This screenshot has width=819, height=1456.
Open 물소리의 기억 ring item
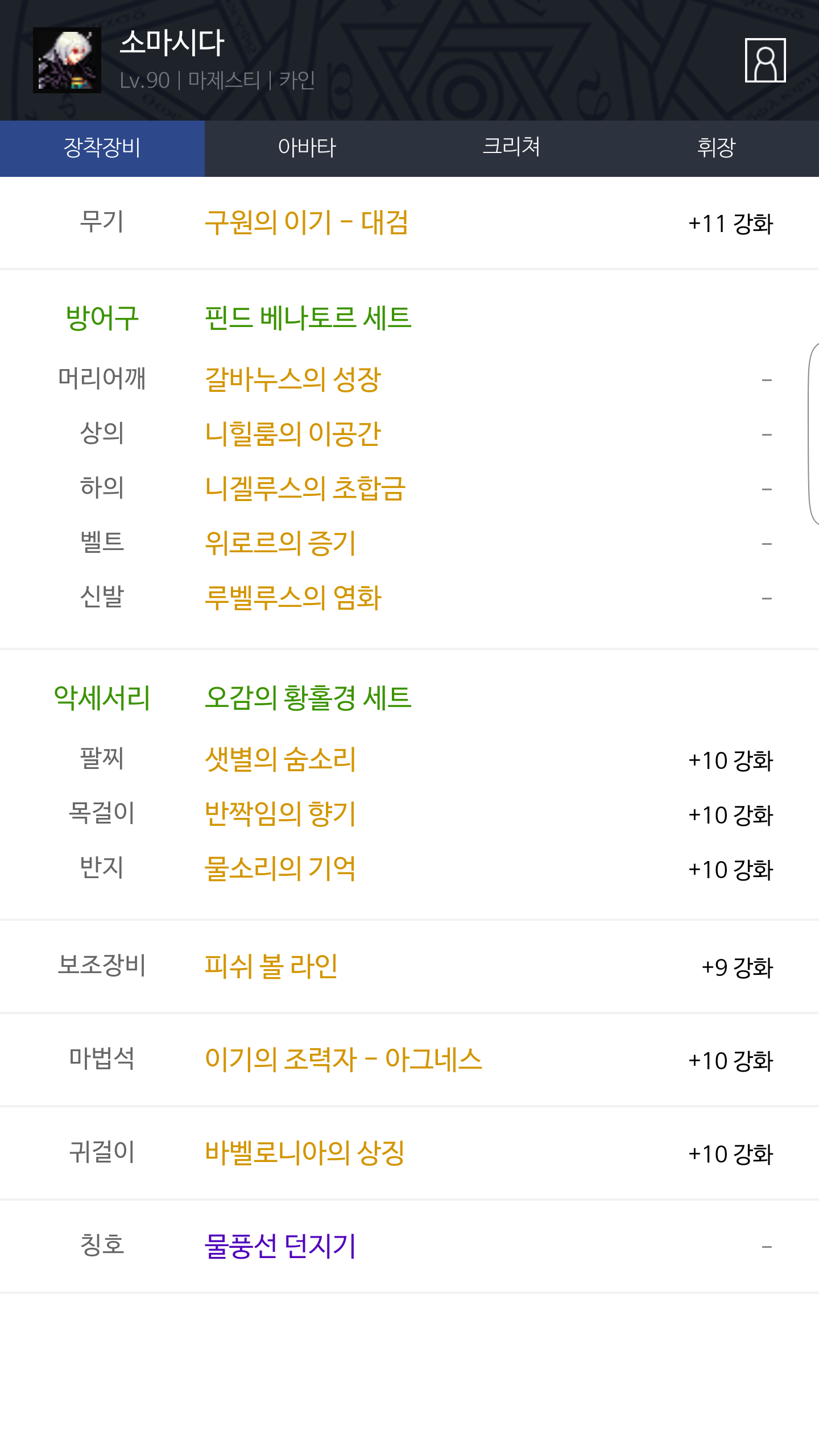coord(280,868)
